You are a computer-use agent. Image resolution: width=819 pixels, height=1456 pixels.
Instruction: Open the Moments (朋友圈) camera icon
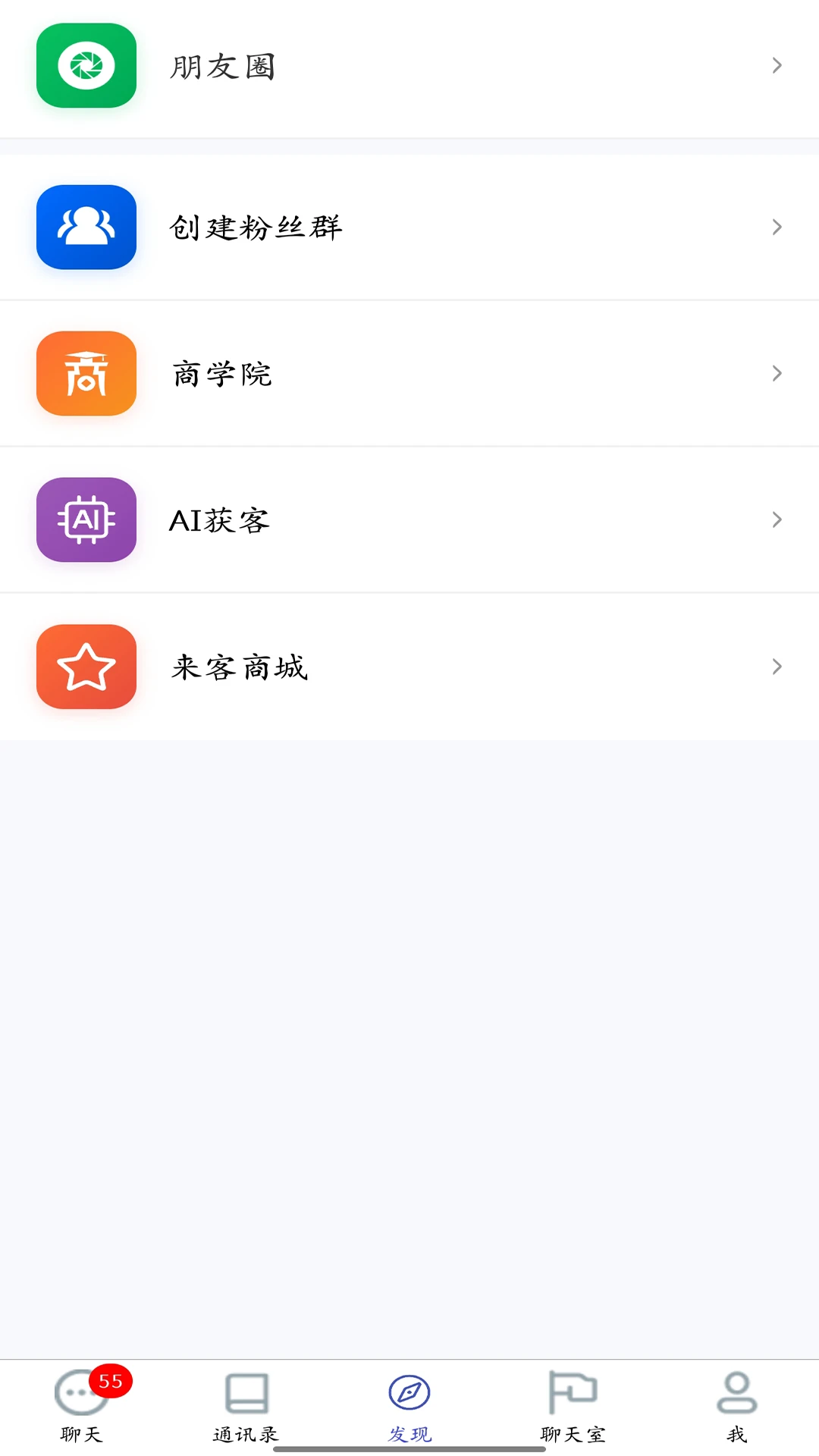pyautogui.click(x=86, y=66)
